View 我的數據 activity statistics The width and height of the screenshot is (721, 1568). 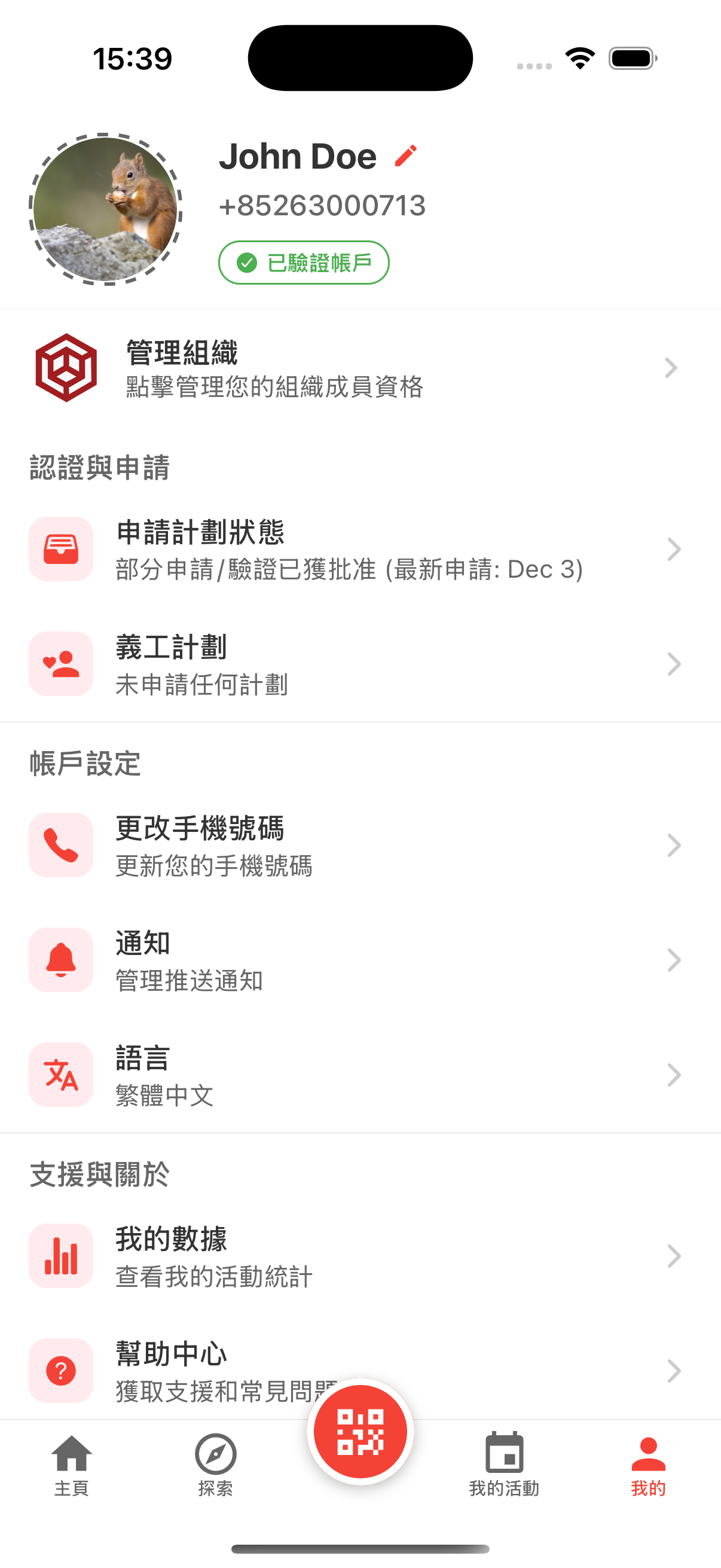coord(360,1256)
